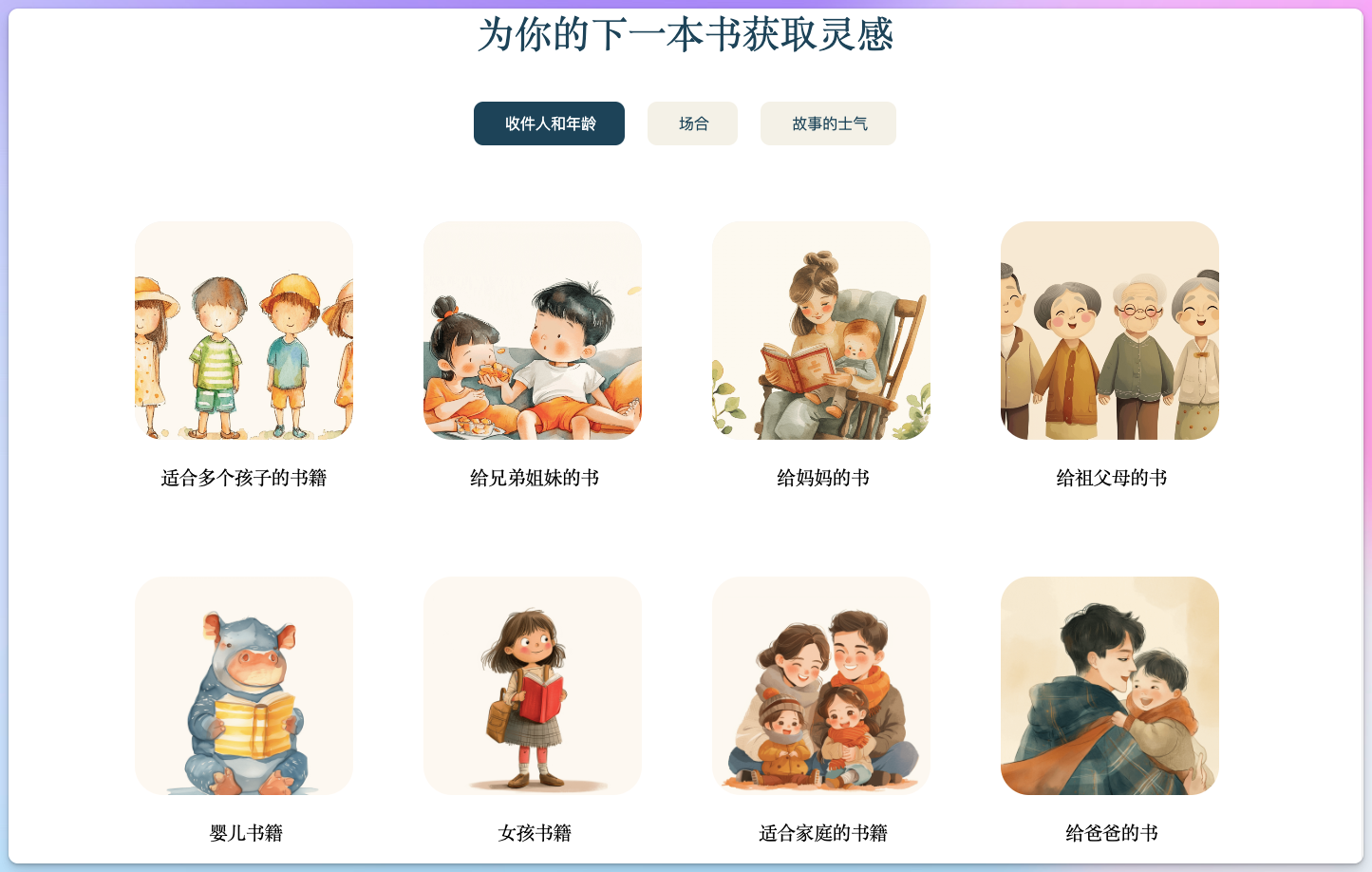This screenshot has height=872, width=1372.
Task: Open 适合多个孩子的书籍 category
Action: click(x=244, y=331)
